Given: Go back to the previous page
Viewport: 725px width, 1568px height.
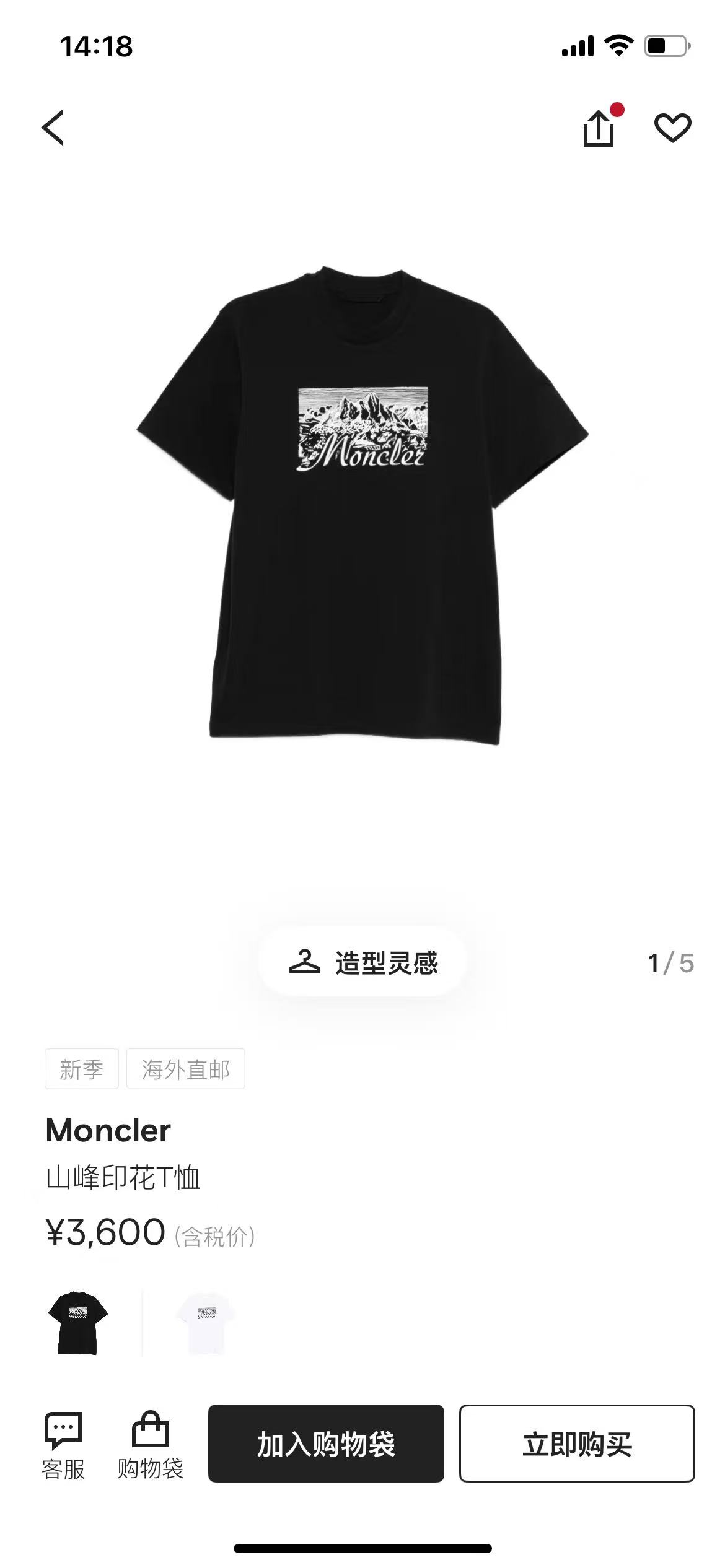Looking at the screenshot, I should point(53,128).
